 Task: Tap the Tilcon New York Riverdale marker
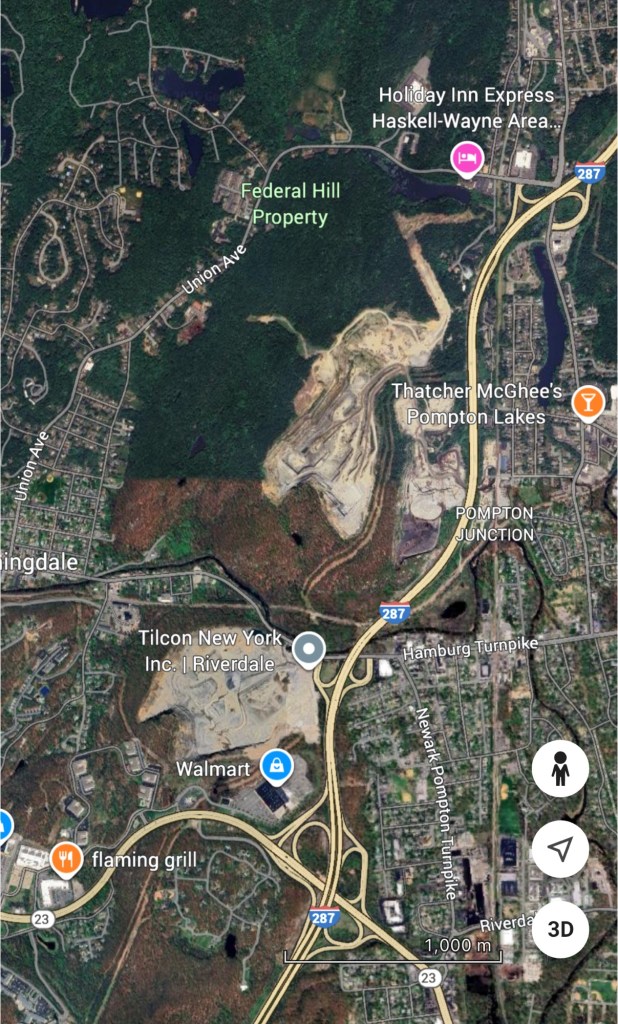(309, 649)
